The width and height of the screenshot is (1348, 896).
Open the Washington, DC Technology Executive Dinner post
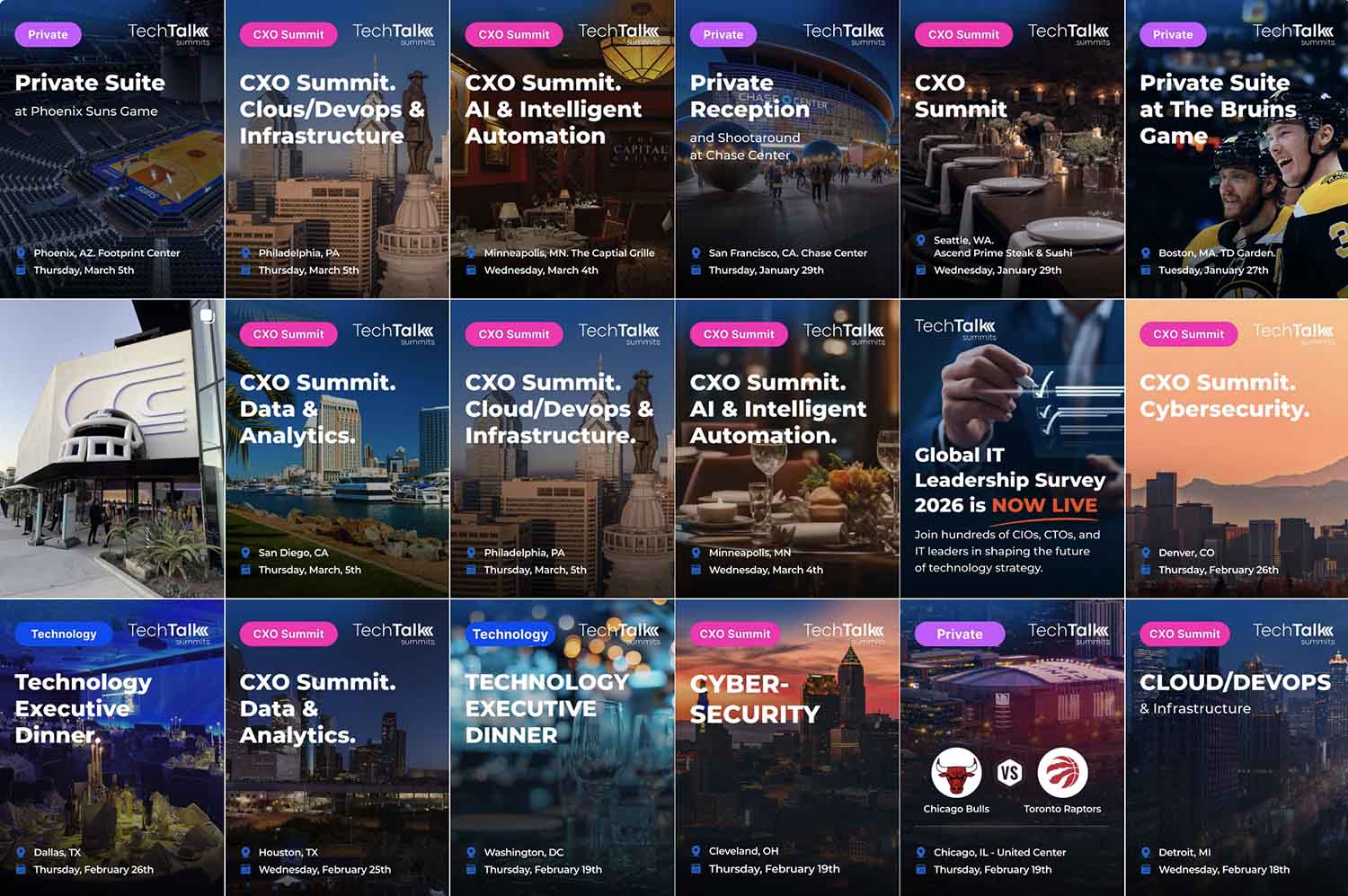562,748
